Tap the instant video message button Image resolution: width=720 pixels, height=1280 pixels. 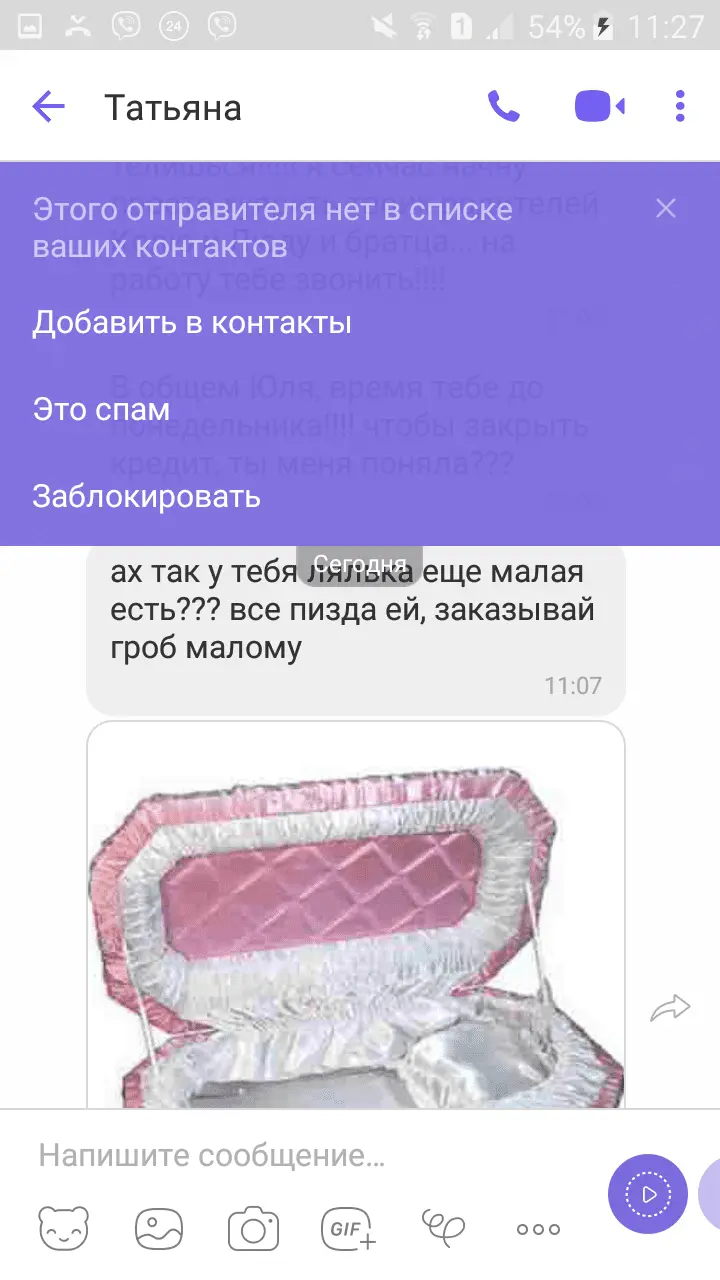(648, 1194)
